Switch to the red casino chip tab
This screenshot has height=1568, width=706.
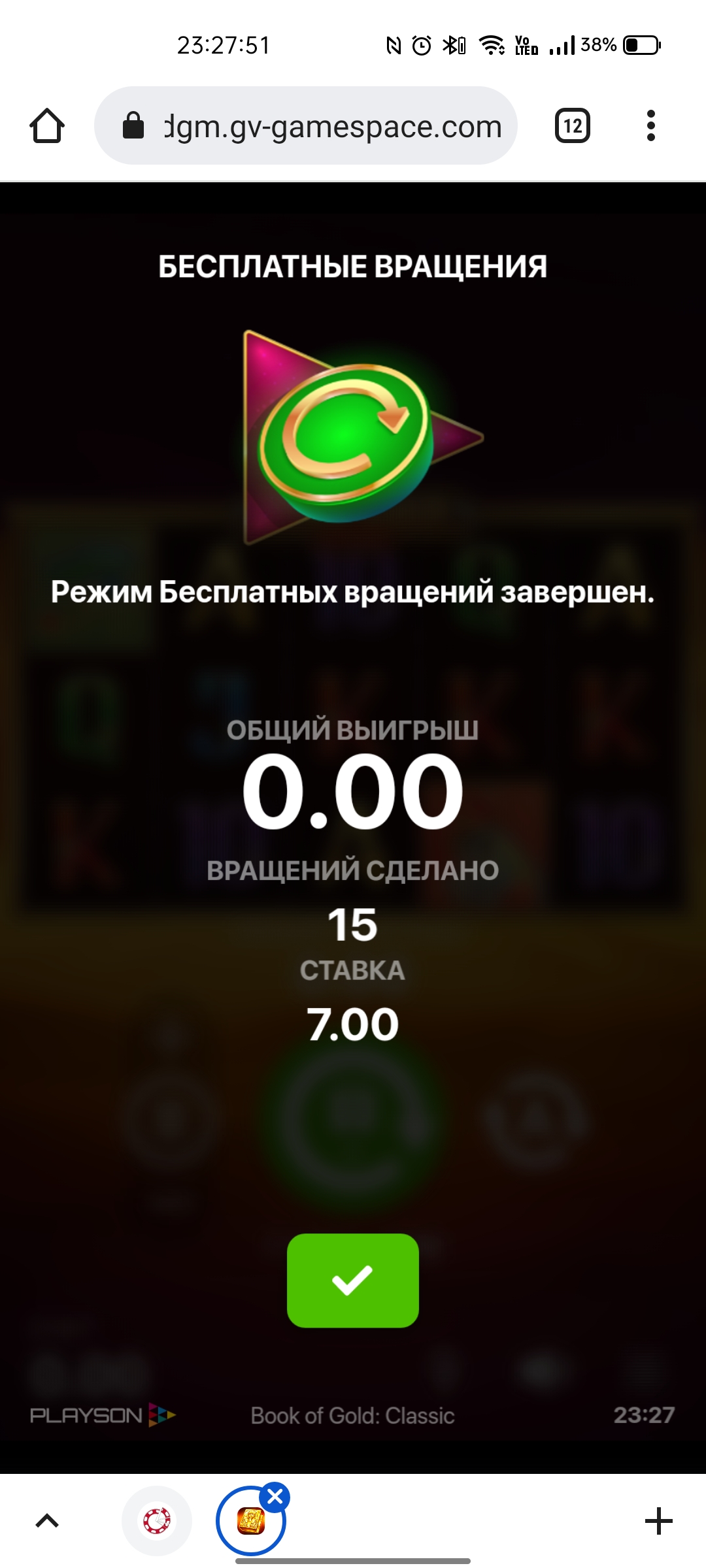click(x=157, y=1521)
